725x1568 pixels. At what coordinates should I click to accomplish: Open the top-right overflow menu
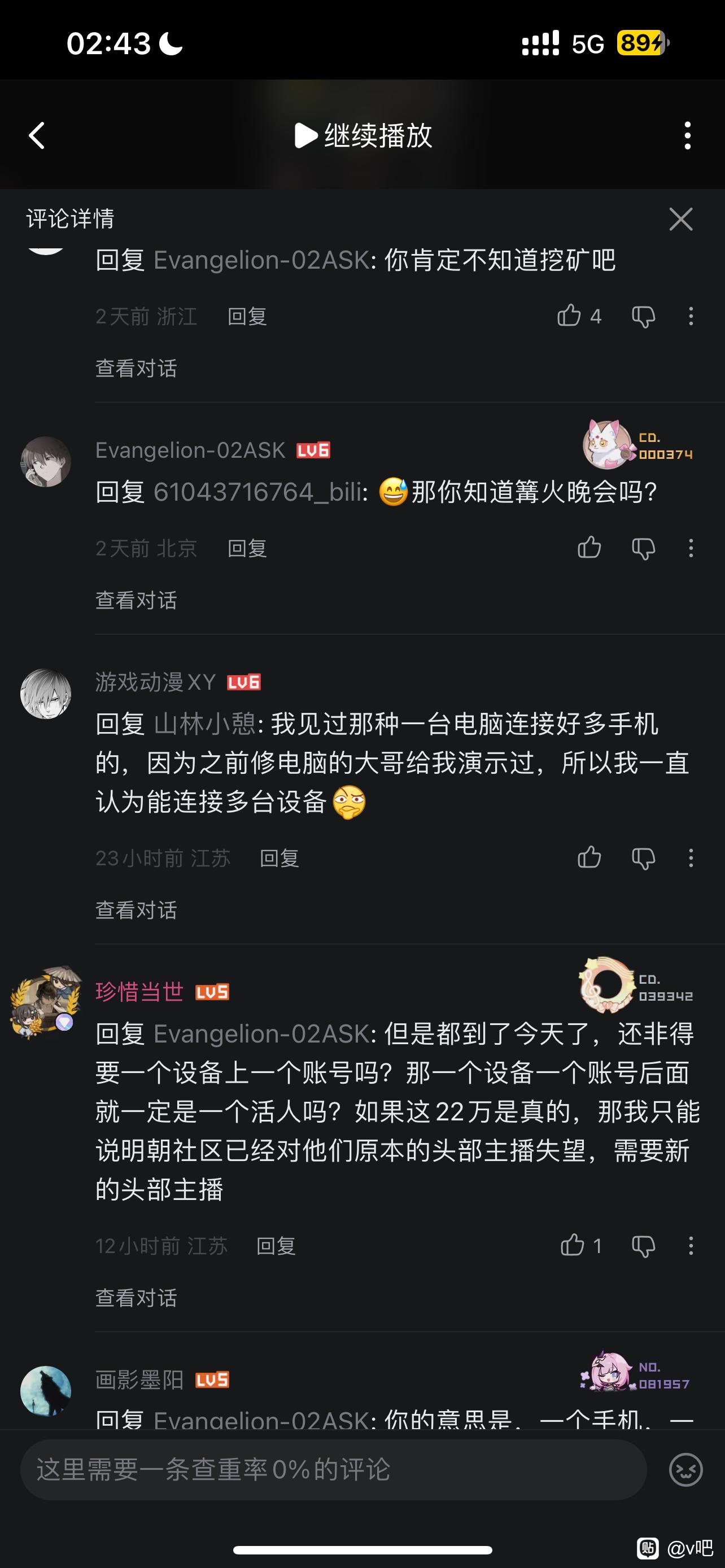(687, 135)
